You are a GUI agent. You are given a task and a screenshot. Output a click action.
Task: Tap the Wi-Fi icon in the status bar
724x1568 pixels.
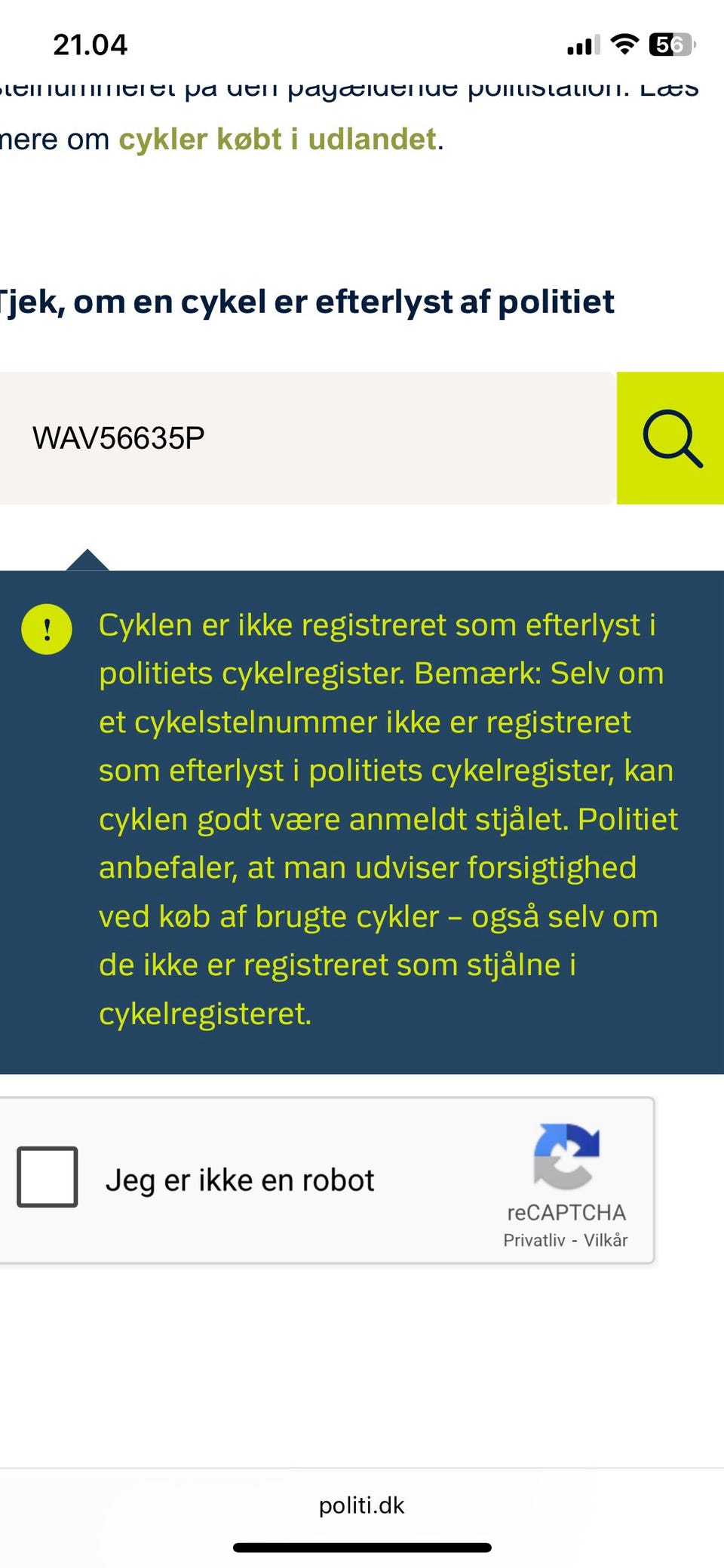pyautogui.click(x=624, y=45)
